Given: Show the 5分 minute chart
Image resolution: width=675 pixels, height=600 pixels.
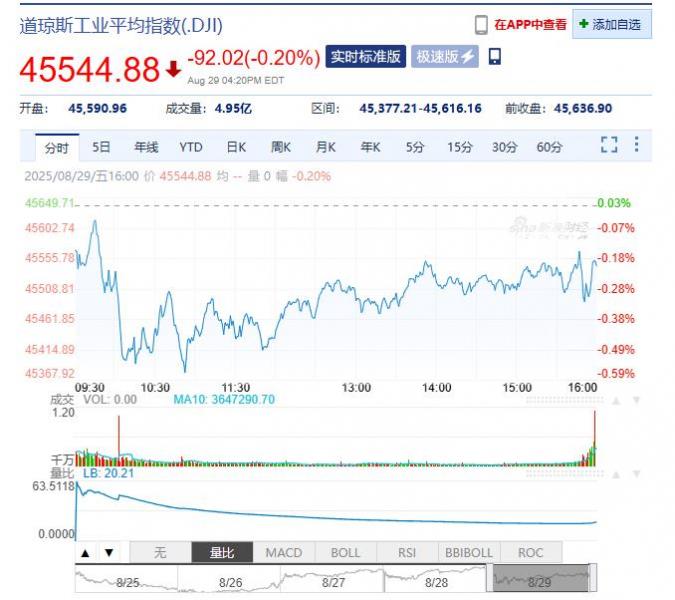Looking at the screenshot, I should (x=415, y=147).
